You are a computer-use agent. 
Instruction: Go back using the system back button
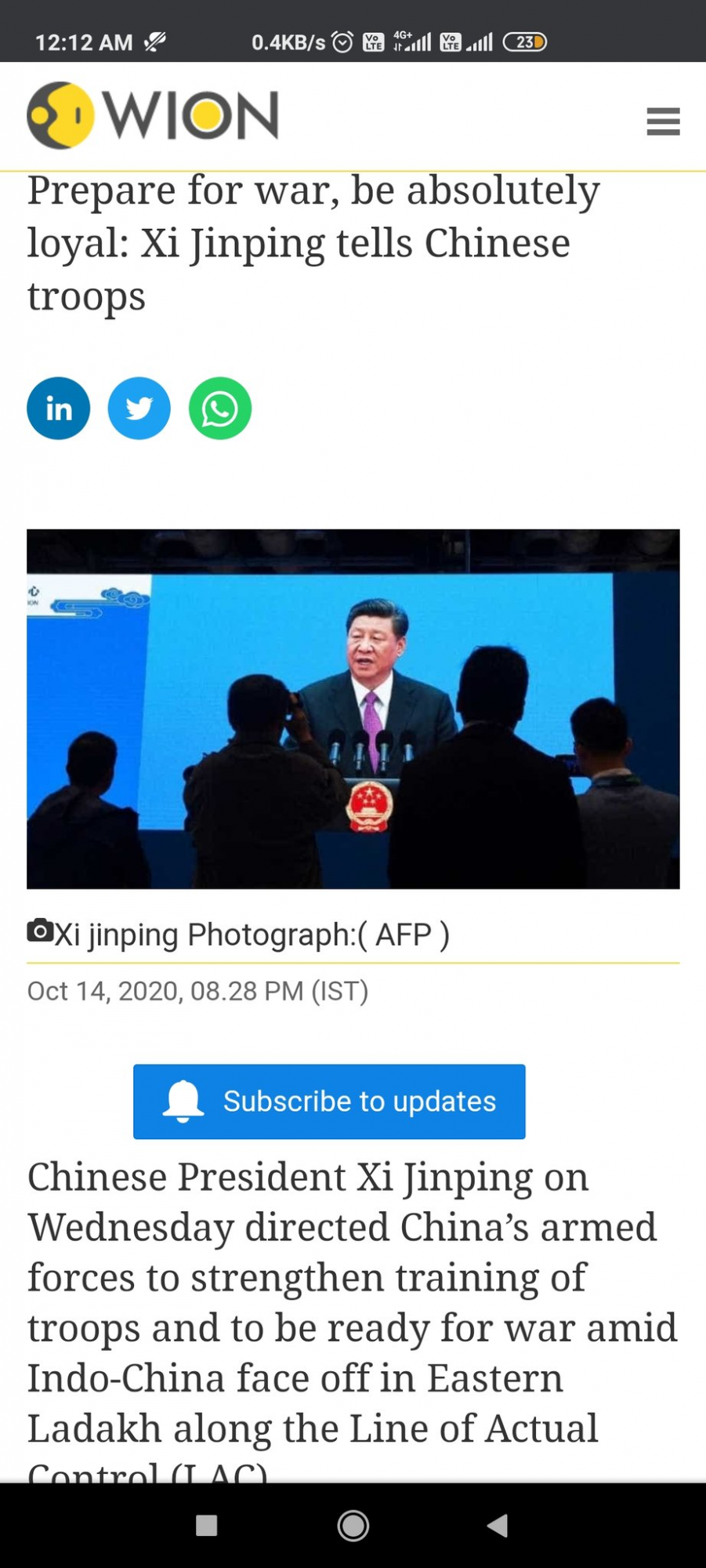498,1525
